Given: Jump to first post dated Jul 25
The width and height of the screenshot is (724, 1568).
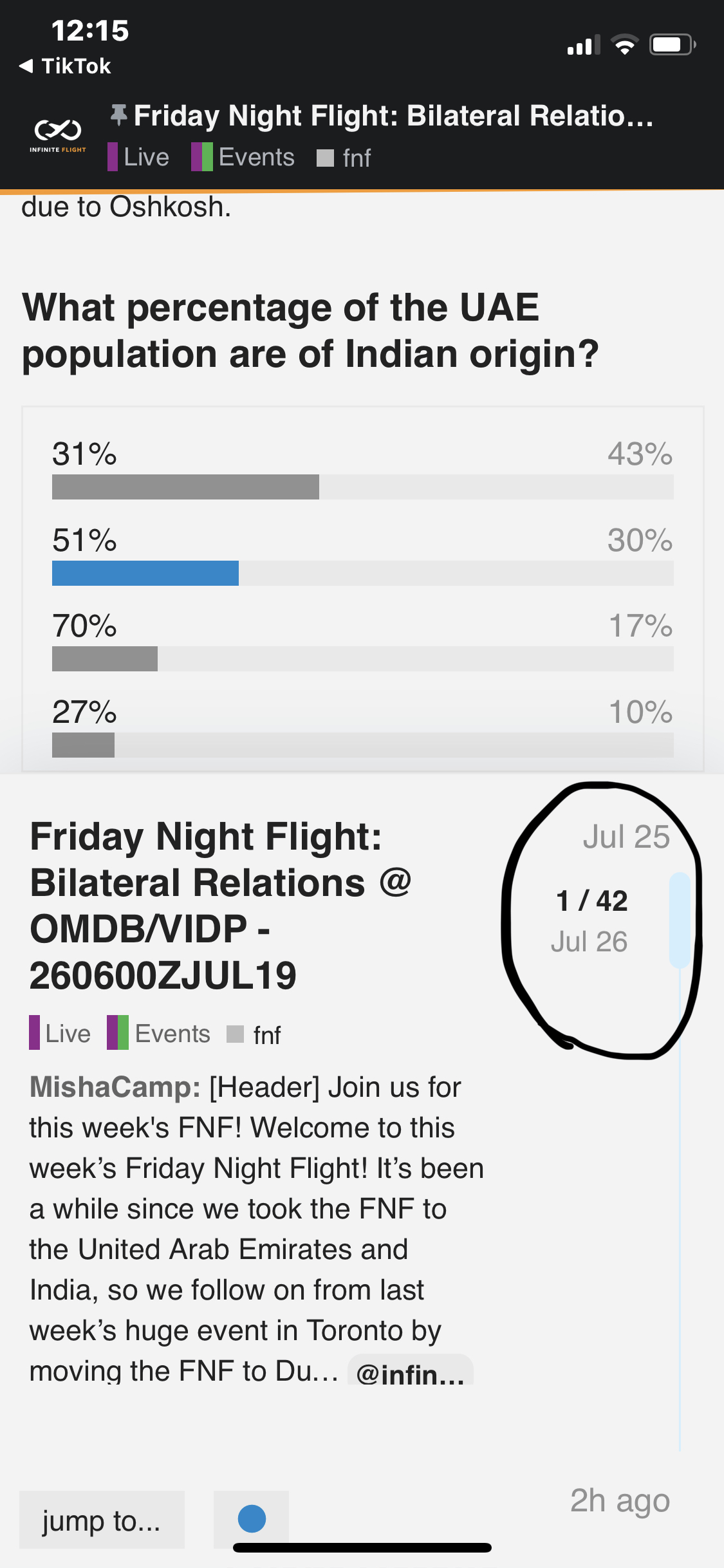Looking at the screenshot, I should pos(626,837).
